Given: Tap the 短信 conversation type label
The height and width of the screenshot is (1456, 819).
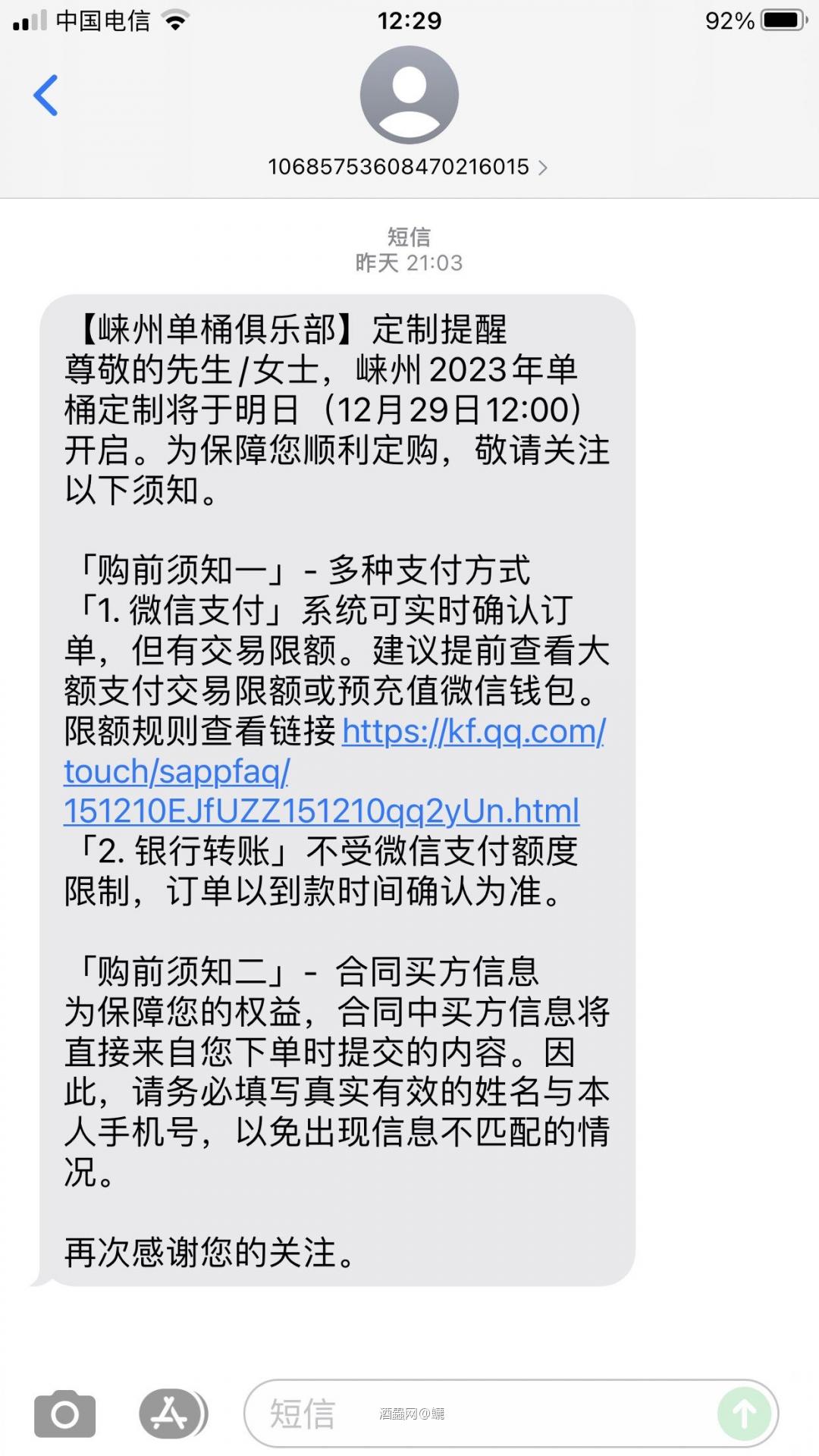Looking at the screenshot, I should (409, 237).
